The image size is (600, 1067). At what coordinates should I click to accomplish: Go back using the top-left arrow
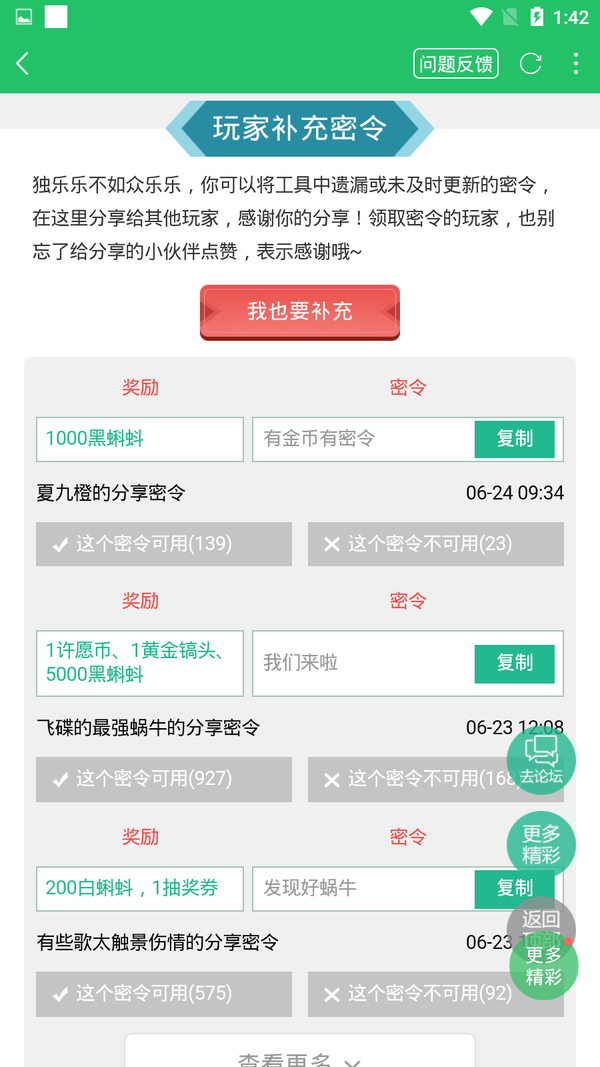pyautogui.click(x=23, y=64)
